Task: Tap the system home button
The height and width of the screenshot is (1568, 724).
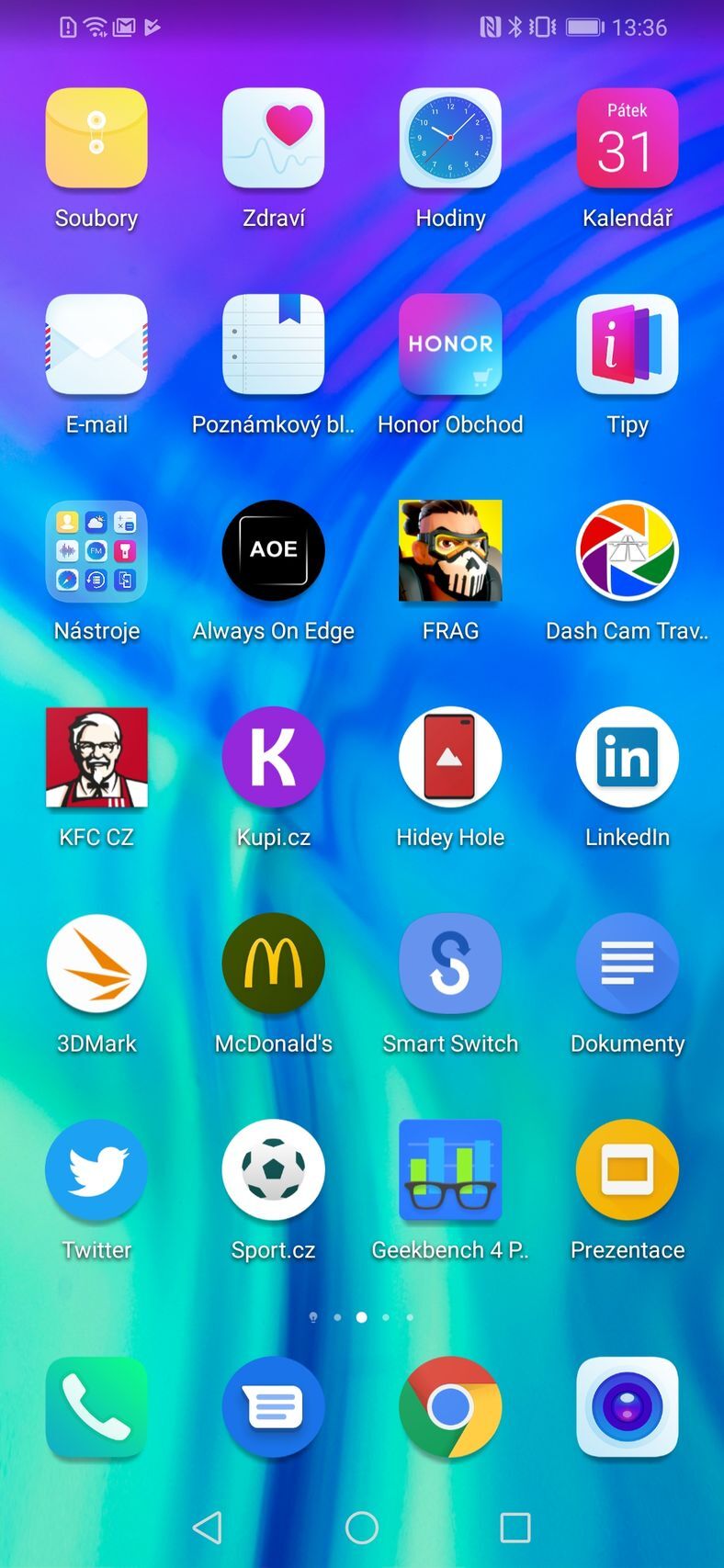Action: (362, 1528)
